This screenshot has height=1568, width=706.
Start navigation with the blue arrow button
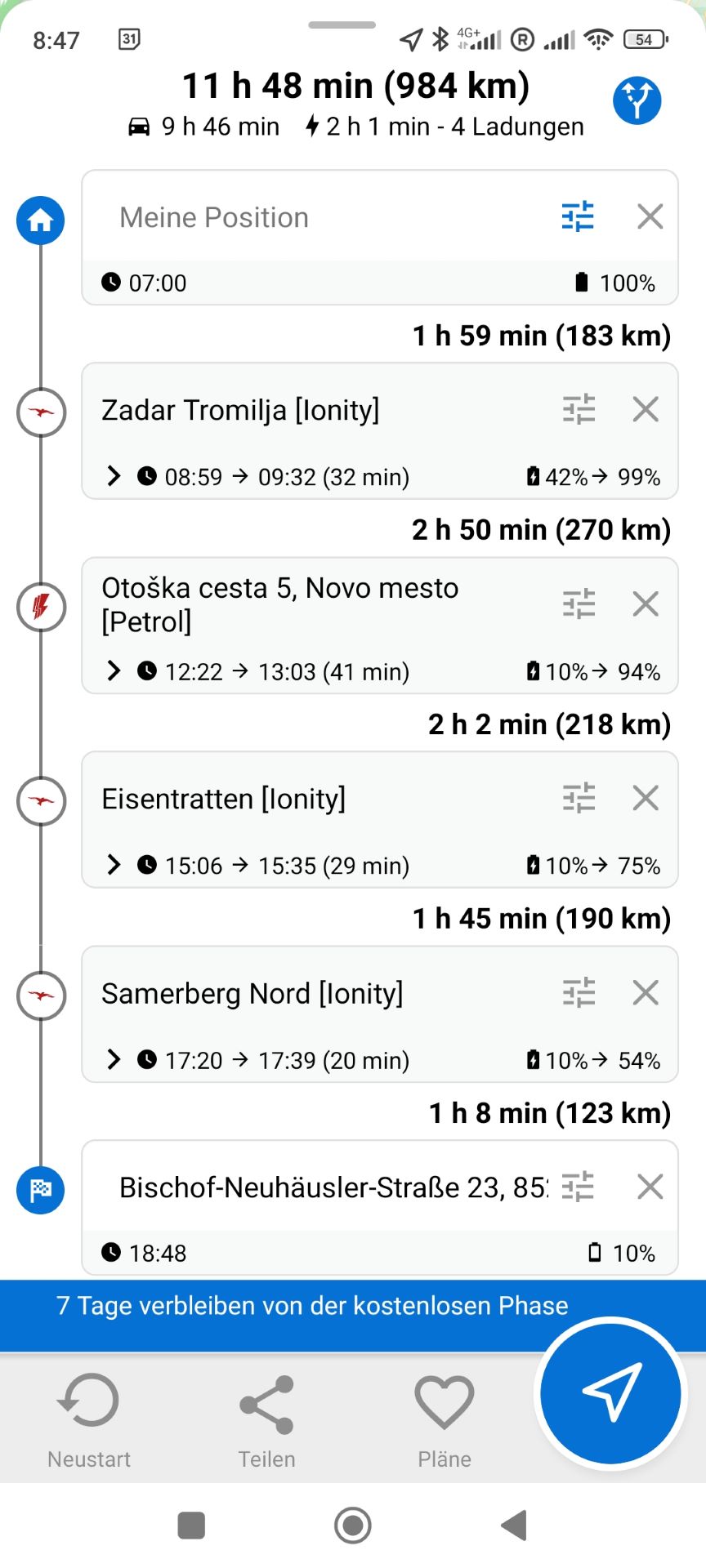(610, 1393)
